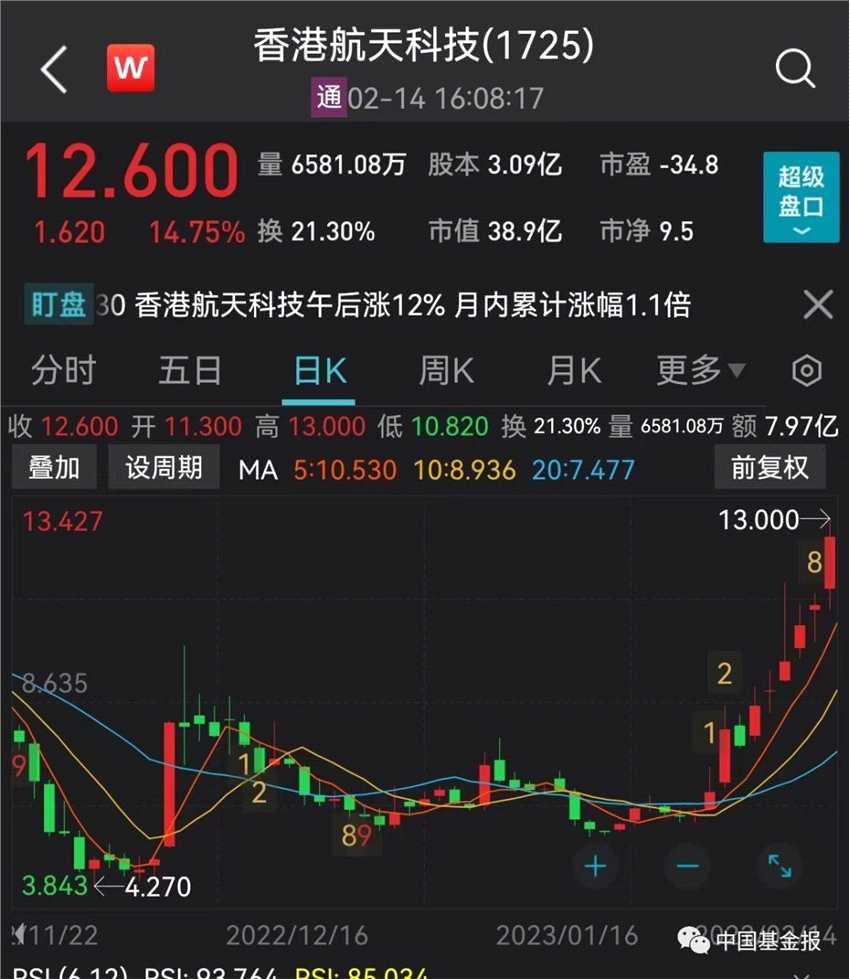Zoom out the chart with minus
Screen dimensions: 850x979
[688, 865]
